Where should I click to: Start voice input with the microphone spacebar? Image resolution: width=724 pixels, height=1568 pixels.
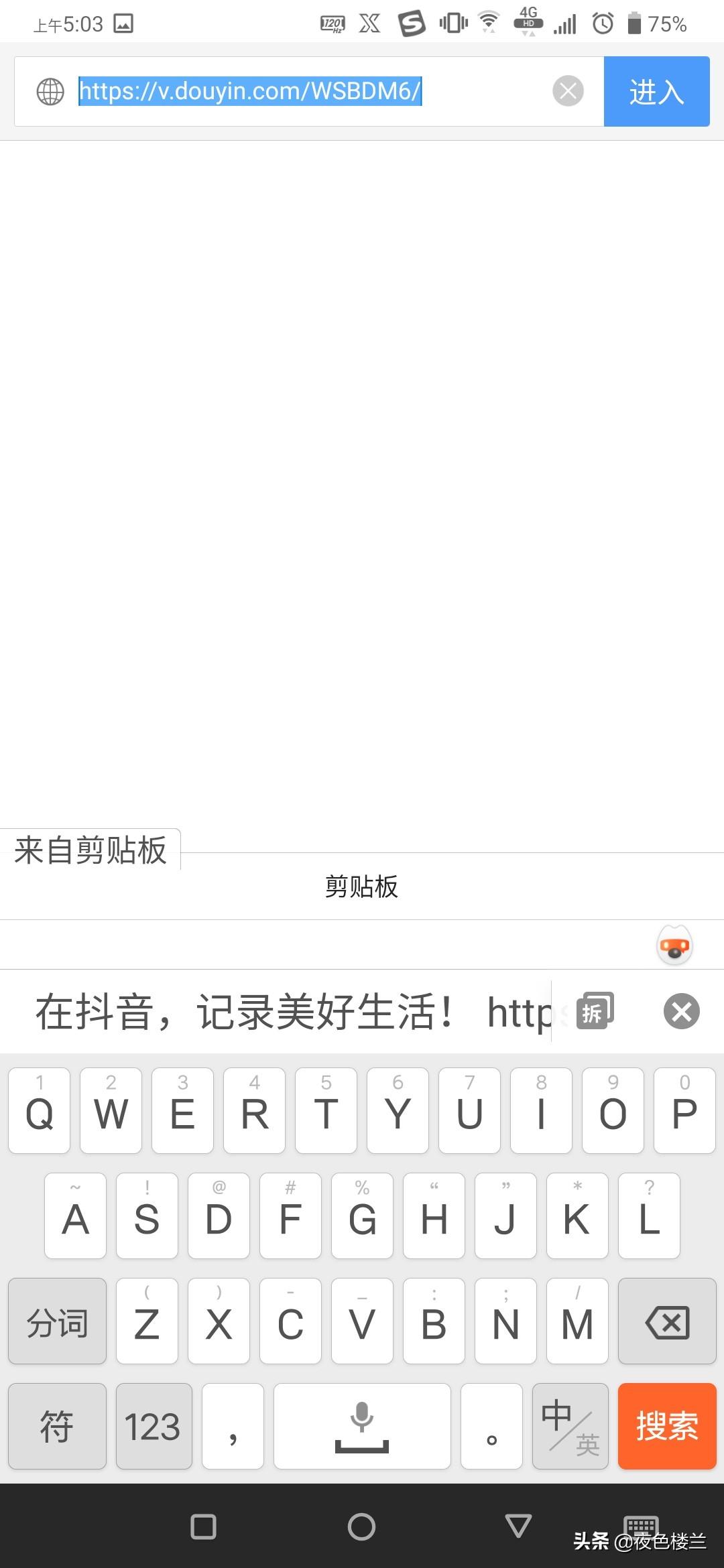click(x=362, y=1426)
